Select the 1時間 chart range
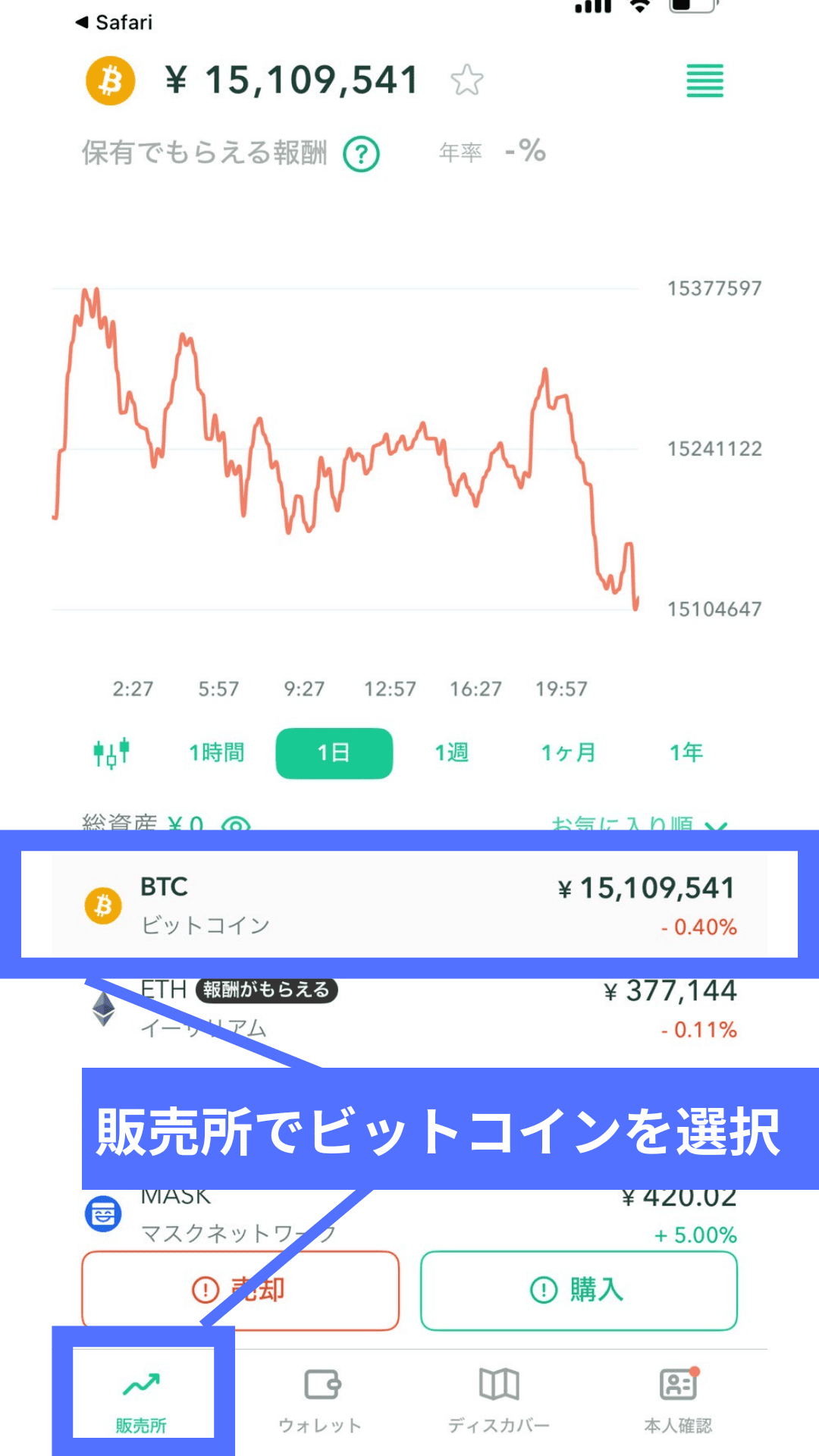Screen dimensions: 819x1456 [217, 753]
